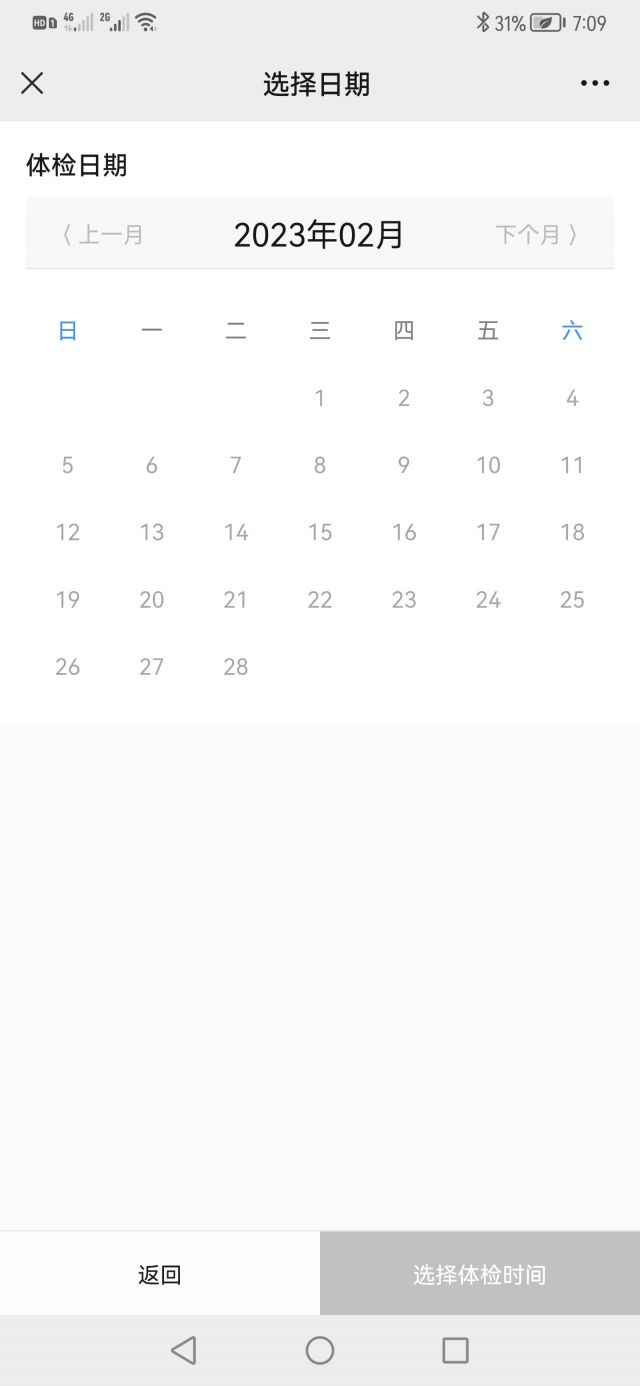Choose February 25 on calendar
The width and height of the screenshot is (640, 1386).
(572, 599)
